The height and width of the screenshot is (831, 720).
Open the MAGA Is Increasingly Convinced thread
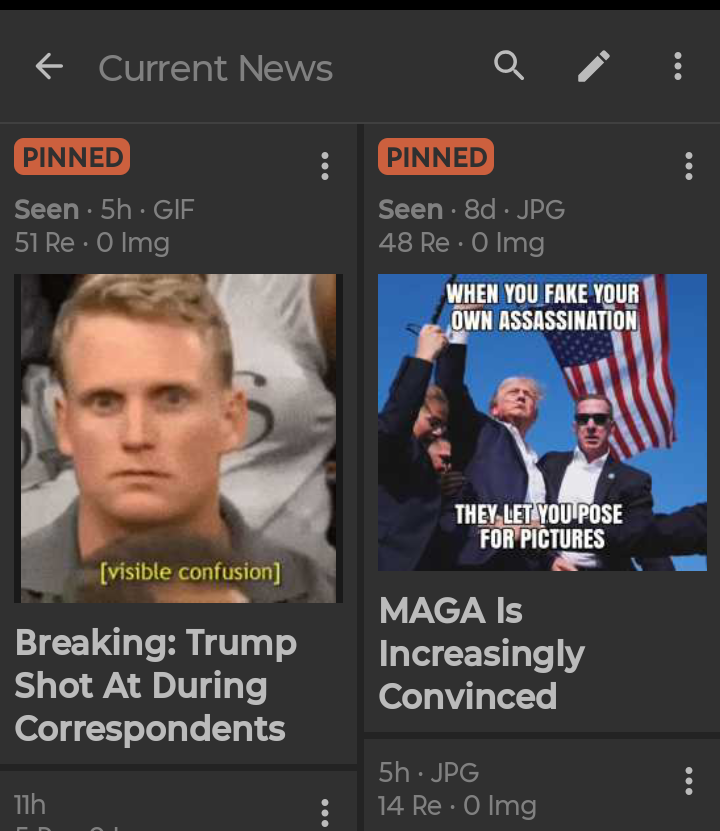point(481,653)
